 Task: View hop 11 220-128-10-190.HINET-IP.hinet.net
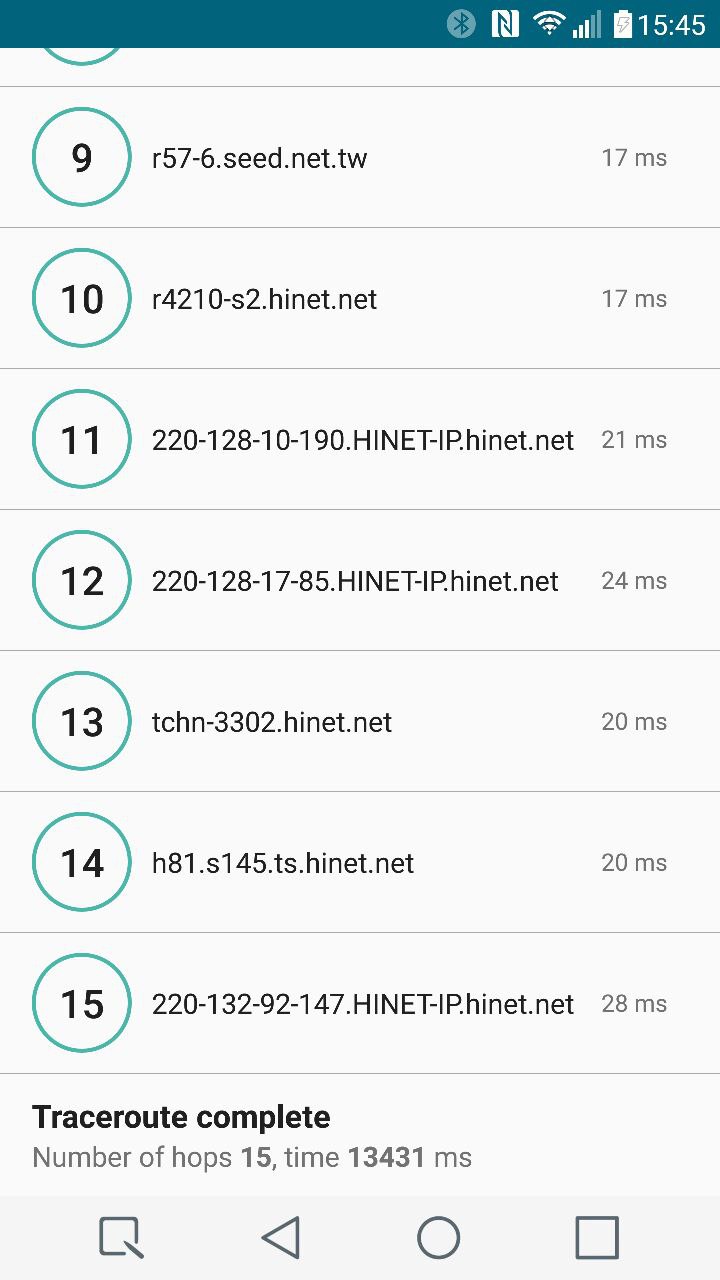(362, 440)
